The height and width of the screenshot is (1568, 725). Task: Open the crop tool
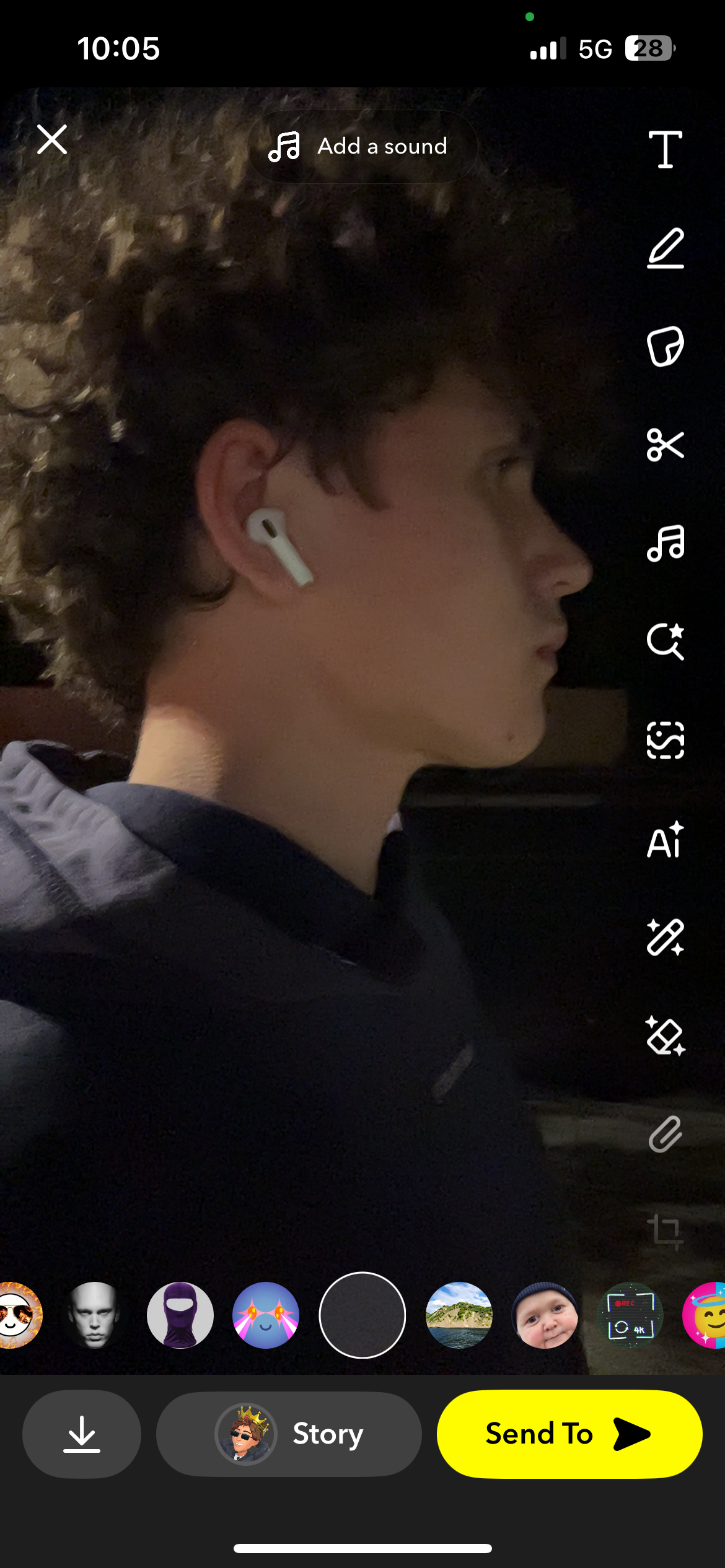666,1232
